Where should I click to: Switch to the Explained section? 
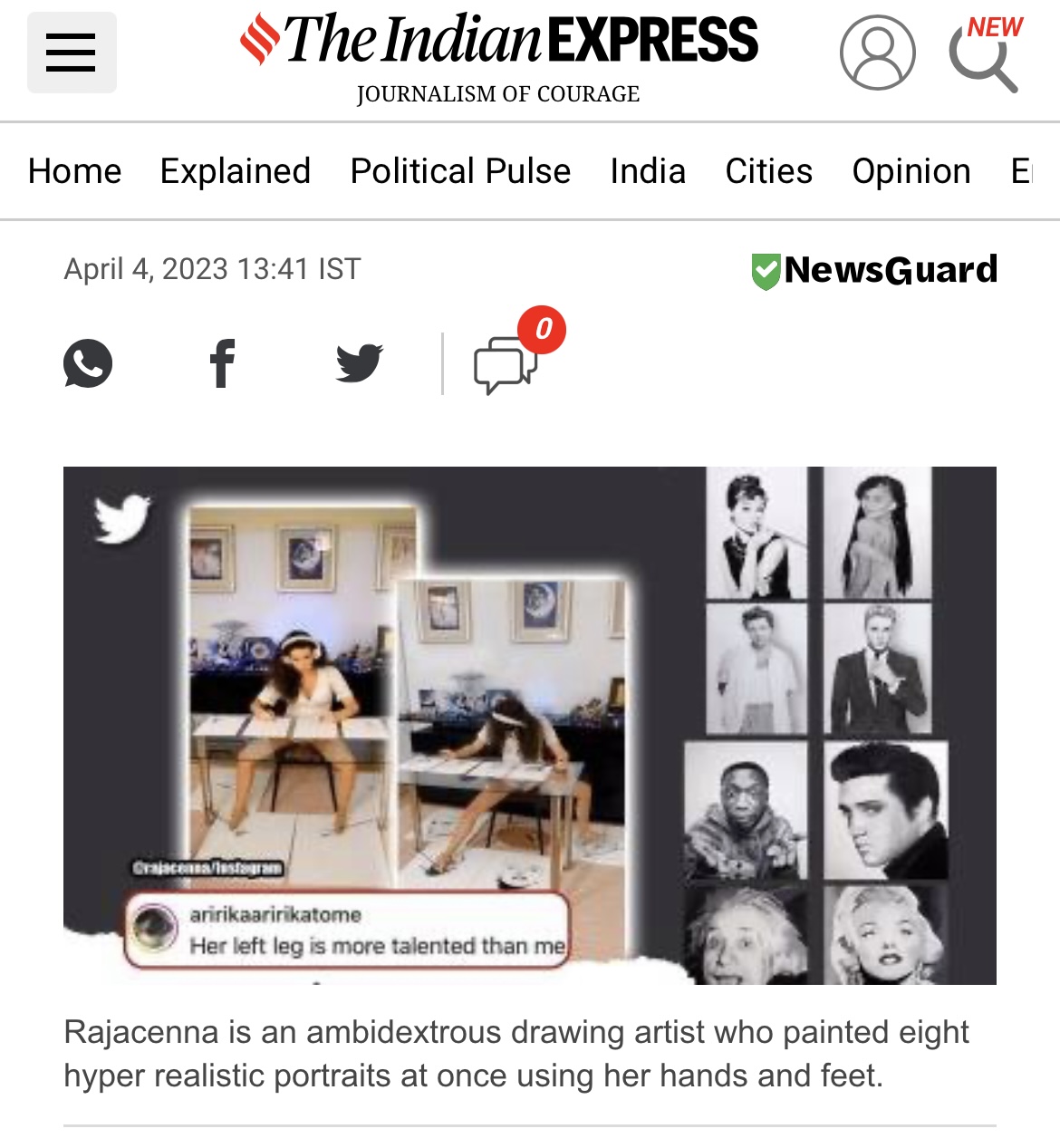236,171
